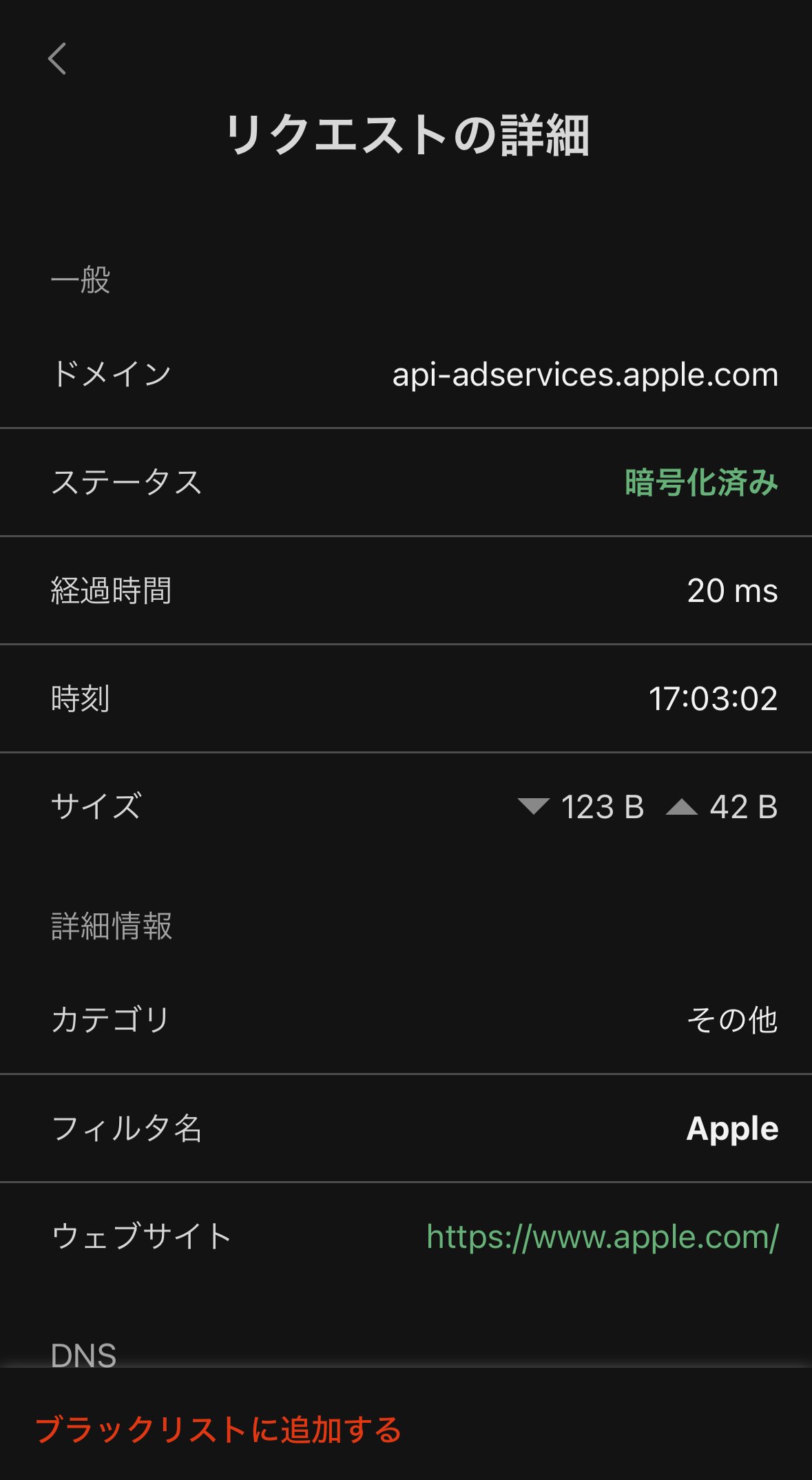Tap the Apple filter name value
Screen dimensions: 812x1480
[x=732, y=1128]
